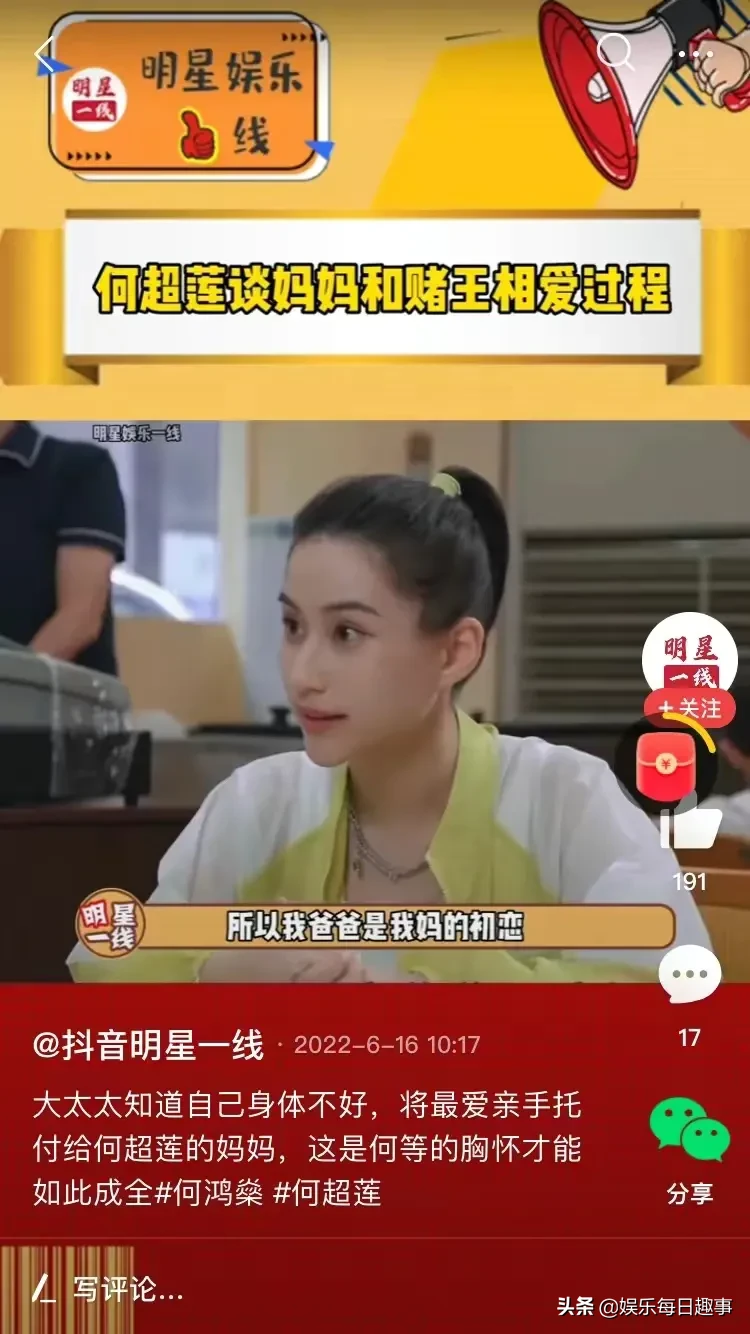Share via the WeChat 分享 icon
750x1334 pixels.
[x=690, y=1132]
